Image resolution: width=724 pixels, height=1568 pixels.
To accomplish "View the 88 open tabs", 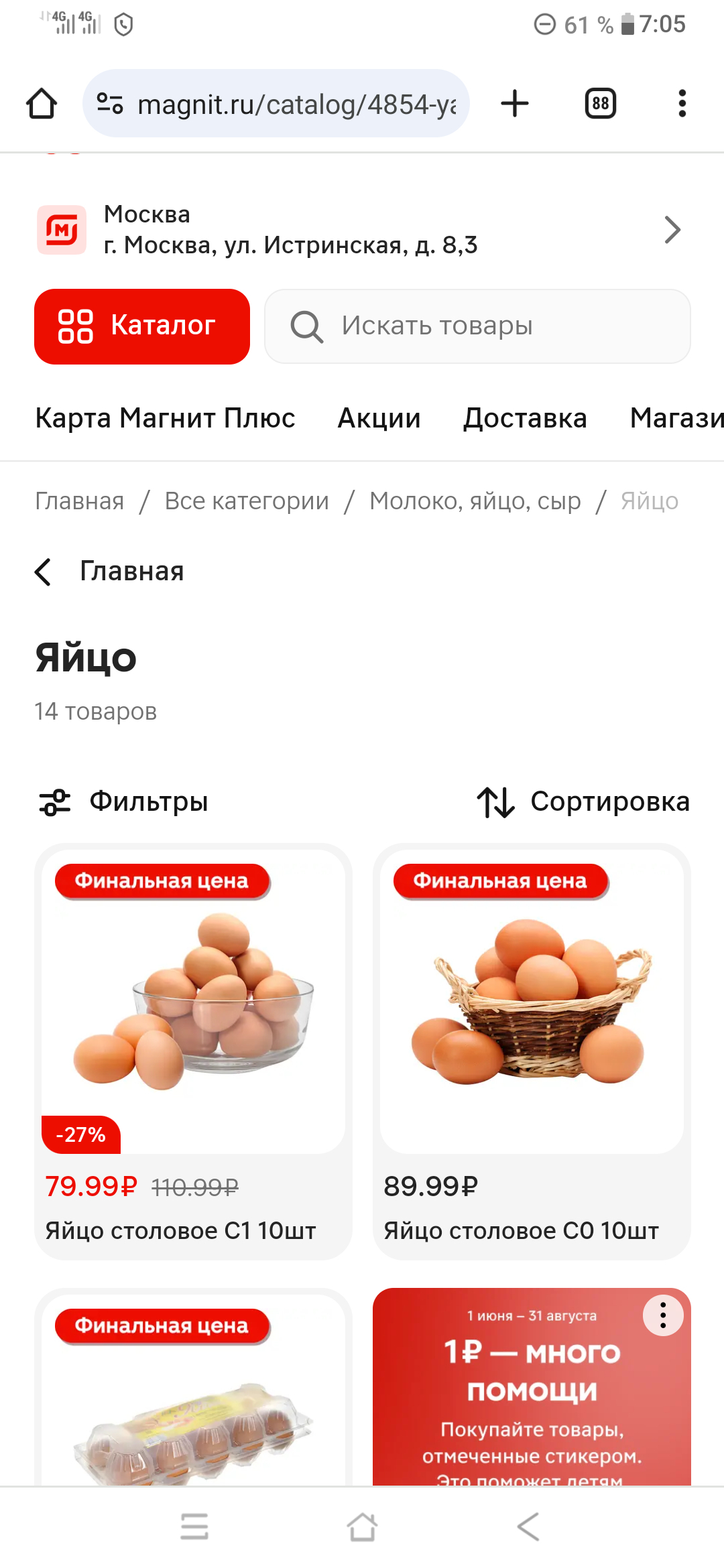I will tap(600, 104).
